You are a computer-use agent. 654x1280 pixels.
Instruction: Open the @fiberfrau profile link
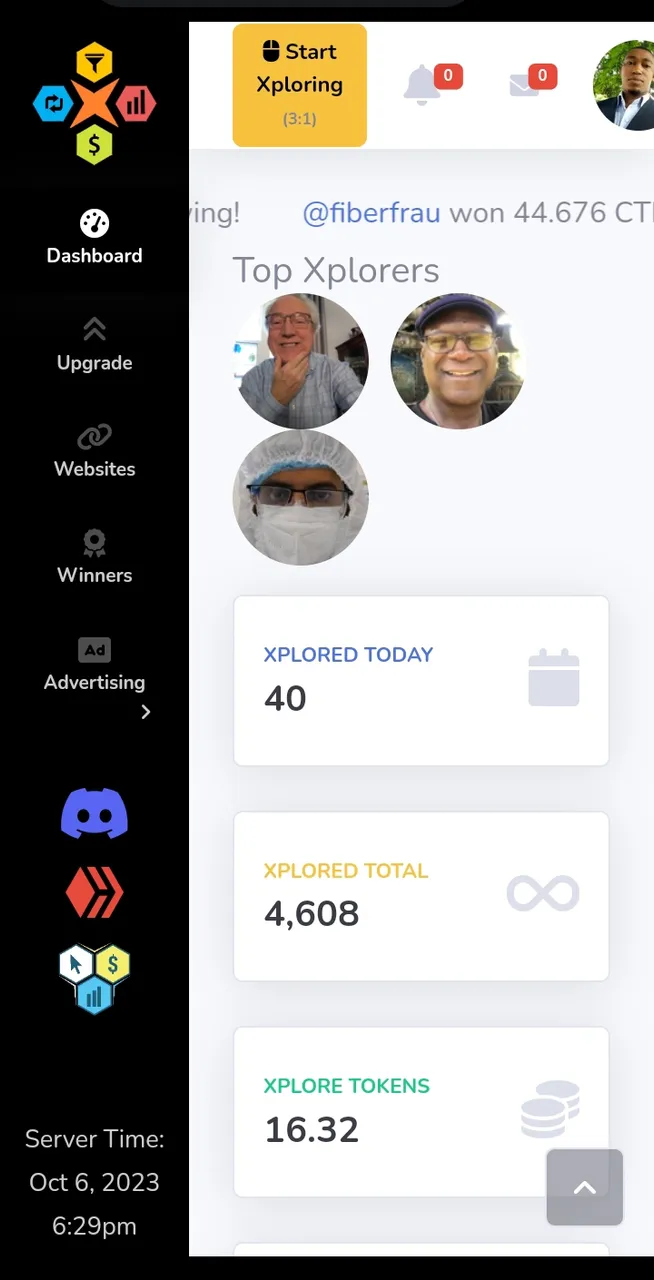click(x=371, y=212)
